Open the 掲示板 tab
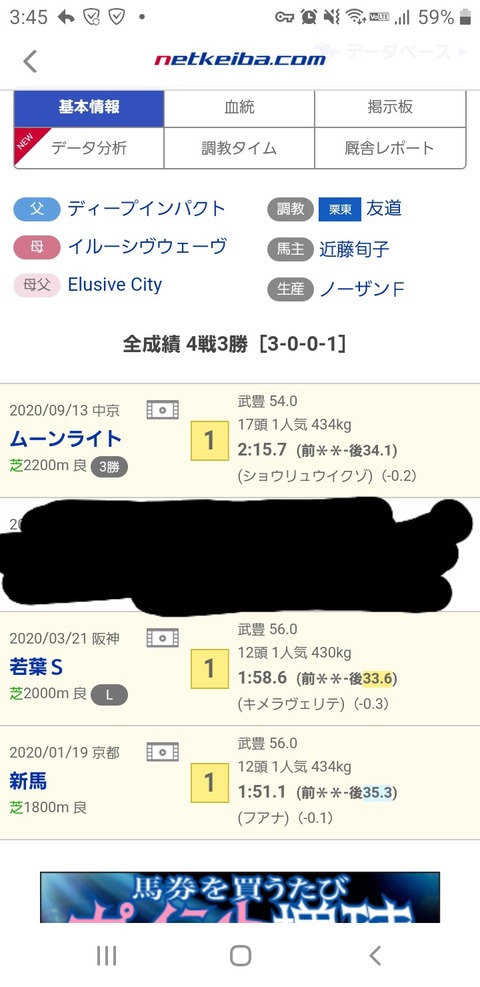This screenshot has height=987, width=480. click(390, 108)
